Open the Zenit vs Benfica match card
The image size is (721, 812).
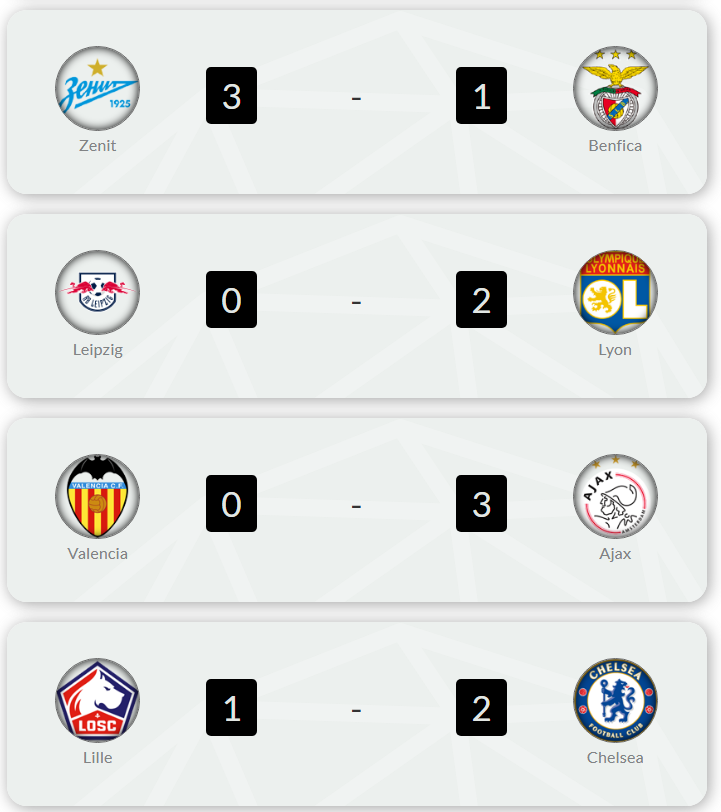(356, 100)
